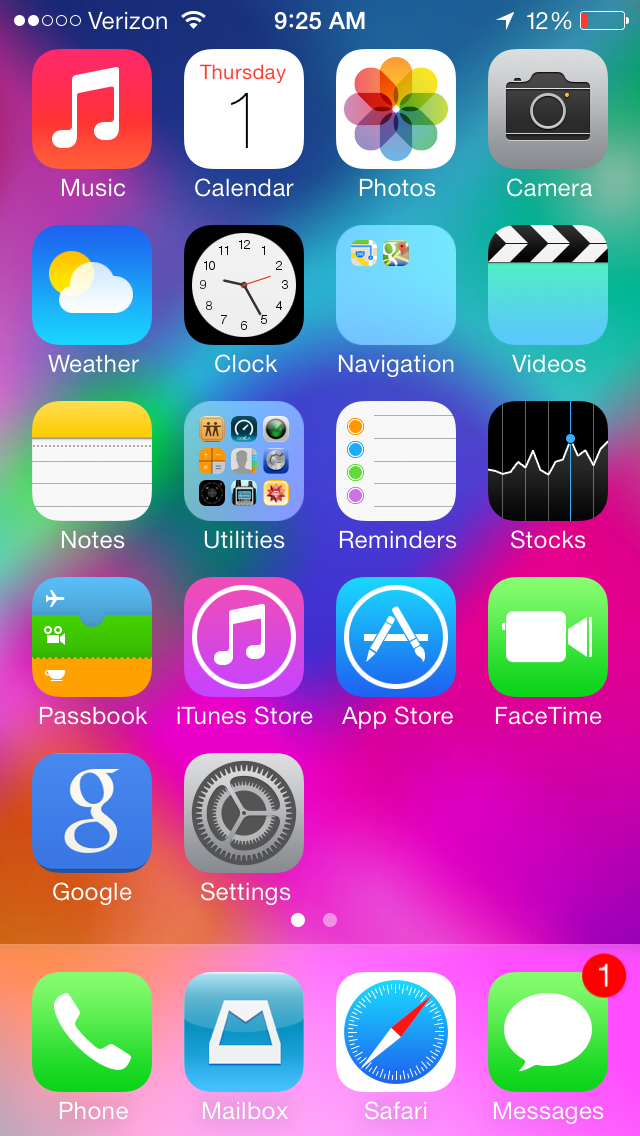The width and height of the screenshot is (640, 1136).
Task: Check the Weather app
Action: [x=92, y=285]
